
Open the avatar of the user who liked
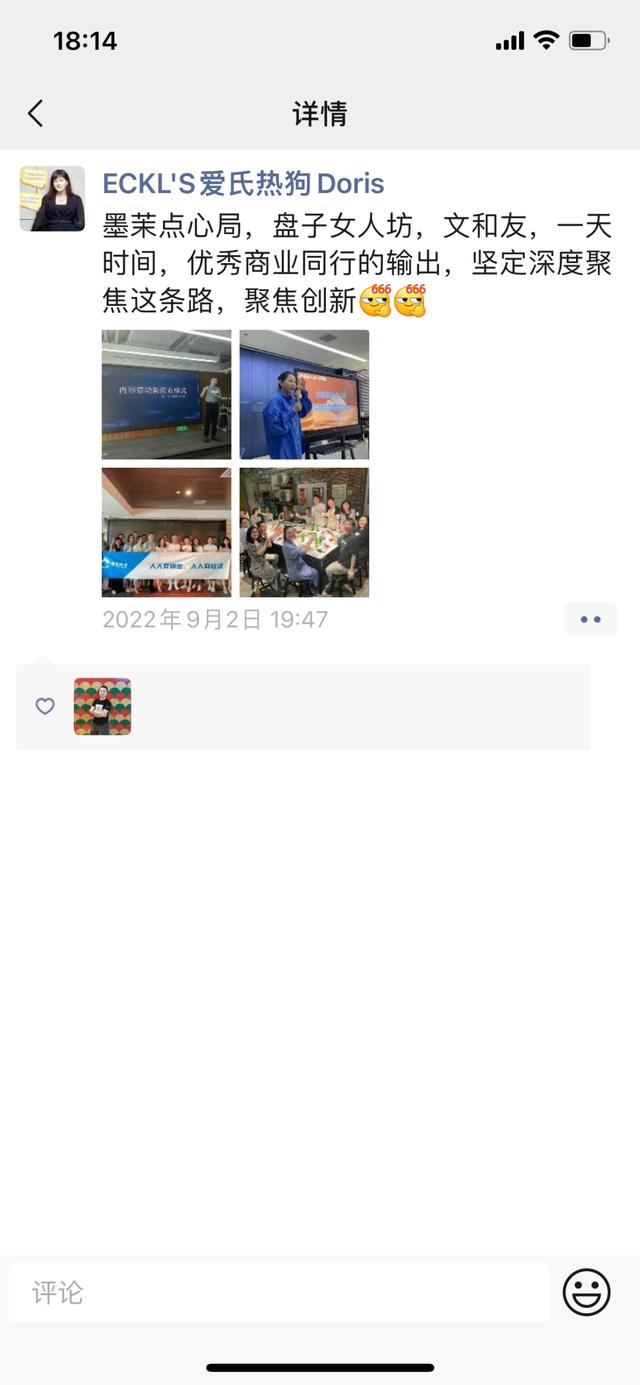(102, 706)
